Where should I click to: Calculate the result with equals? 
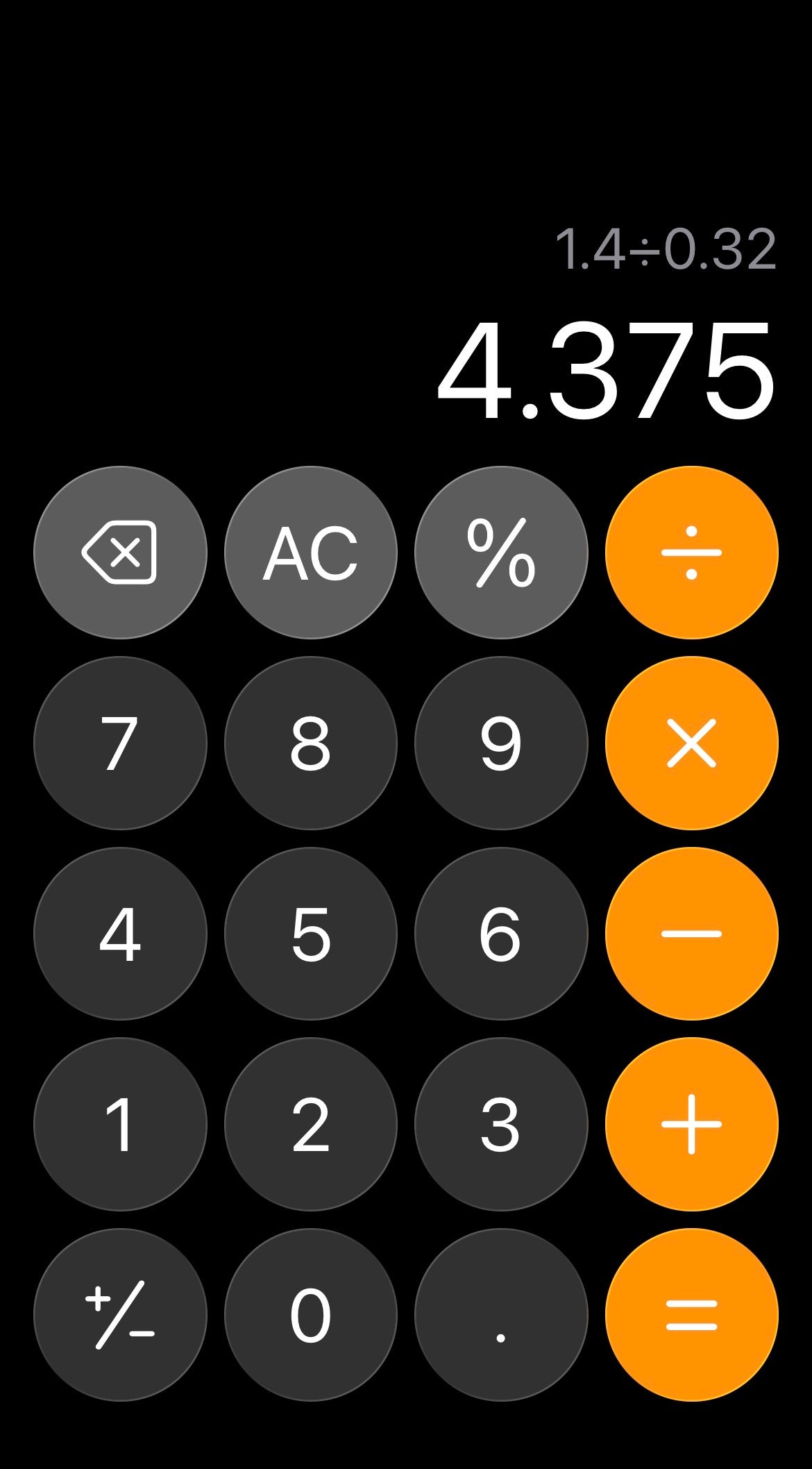pyautogui.click(x=691, y=1315)
